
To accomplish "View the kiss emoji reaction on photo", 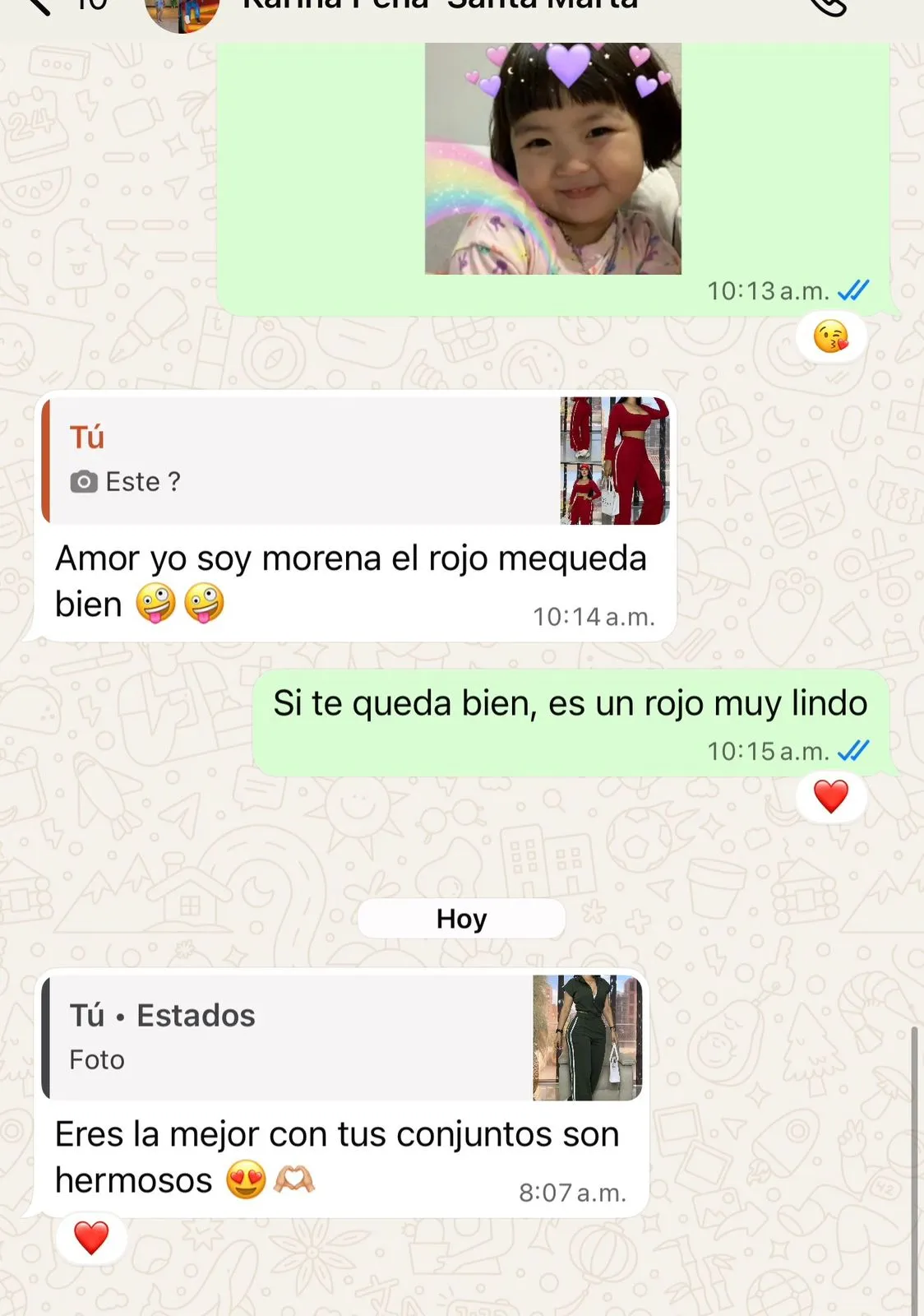I will (831, 337).
